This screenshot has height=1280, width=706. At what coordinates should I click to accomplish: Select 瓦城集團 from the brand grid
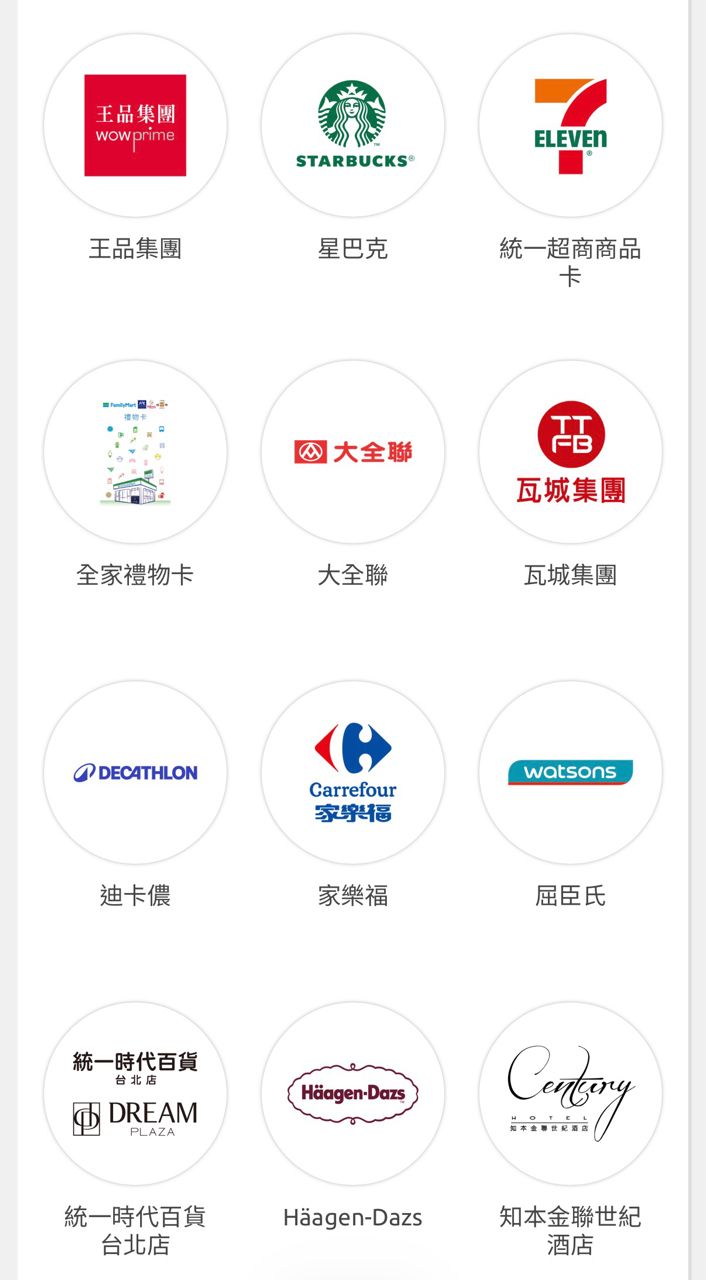(570, 452)
